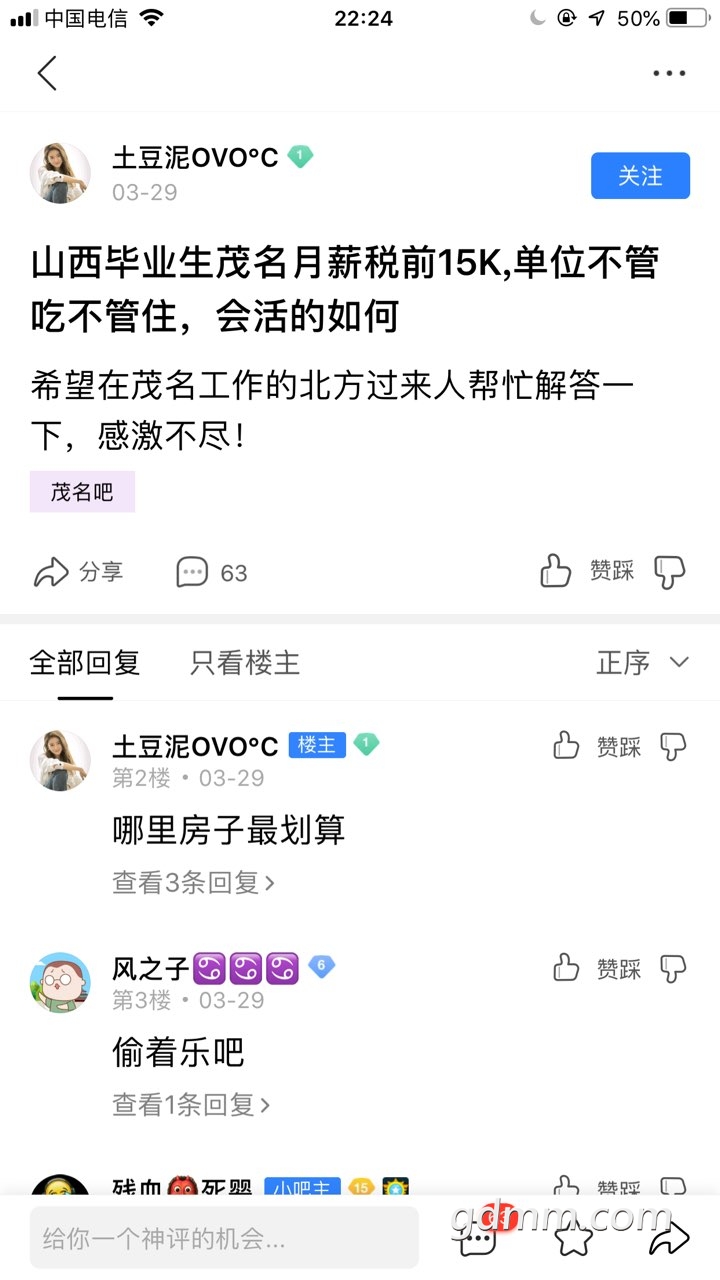Dislike 风之子's reply on 3rd floor
720x1280 pixels.
674,969
